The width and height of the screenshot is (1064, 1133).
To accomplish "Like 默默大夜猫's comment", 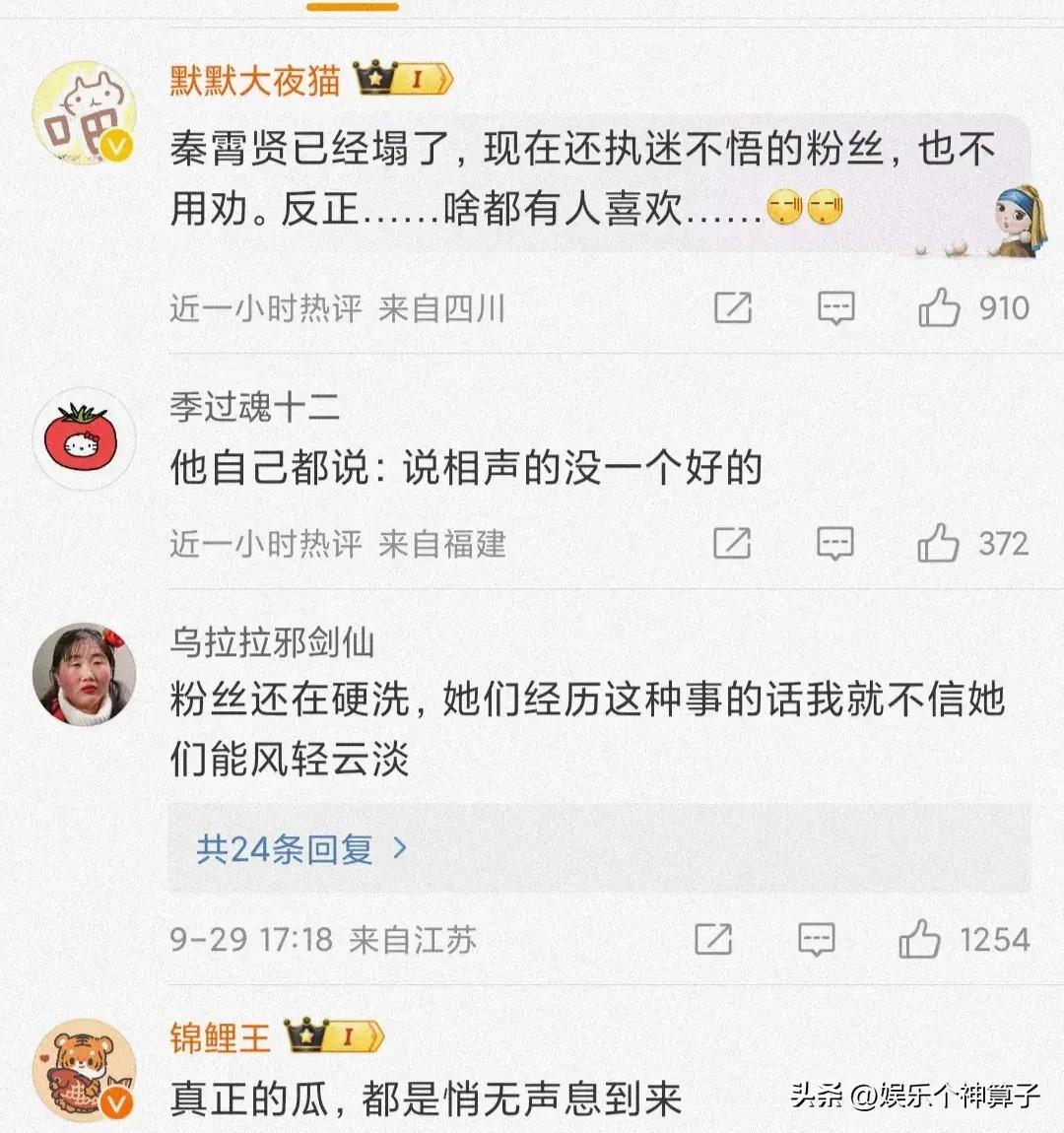I will [939, 308].
